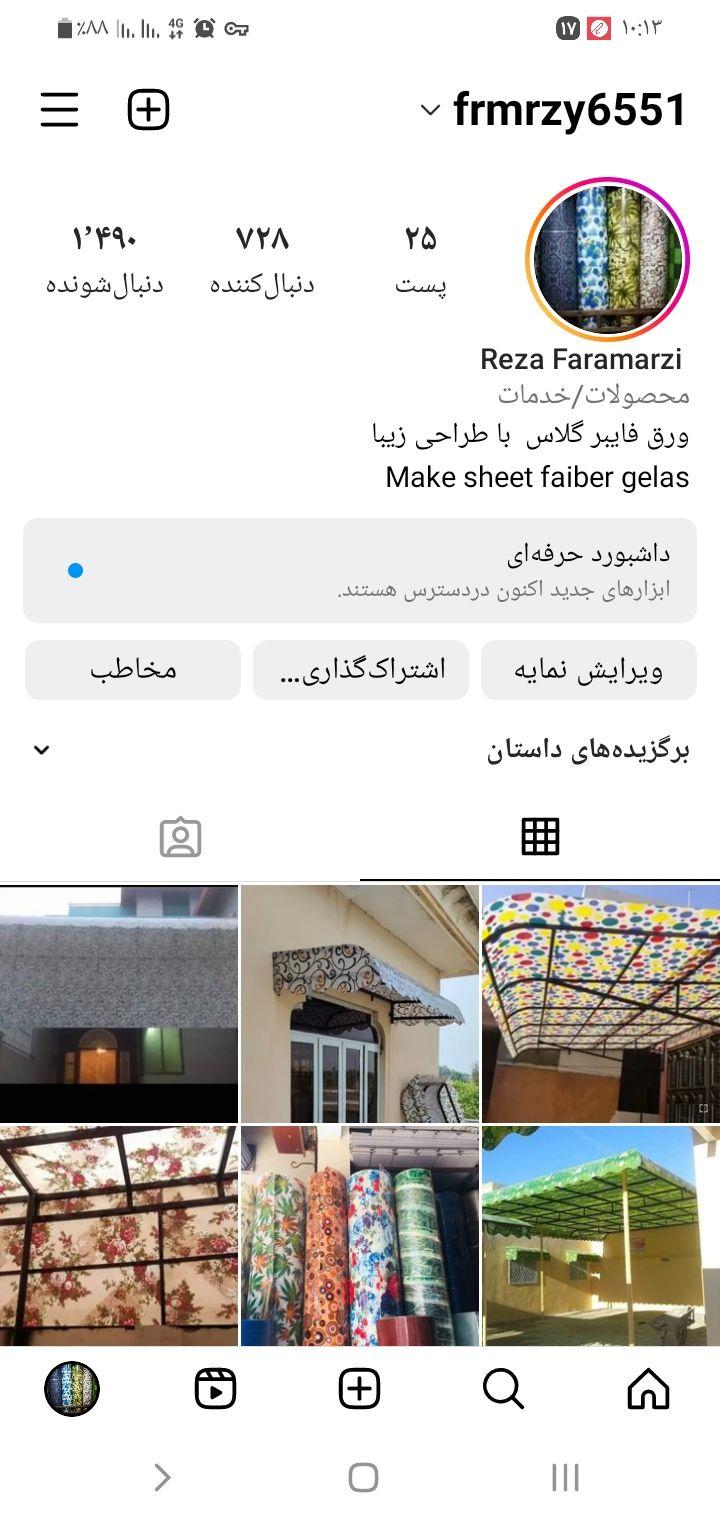Open the colorful fiberglass rolls post
Viewport: 720px width, 1520px height.
point(360,1235)
